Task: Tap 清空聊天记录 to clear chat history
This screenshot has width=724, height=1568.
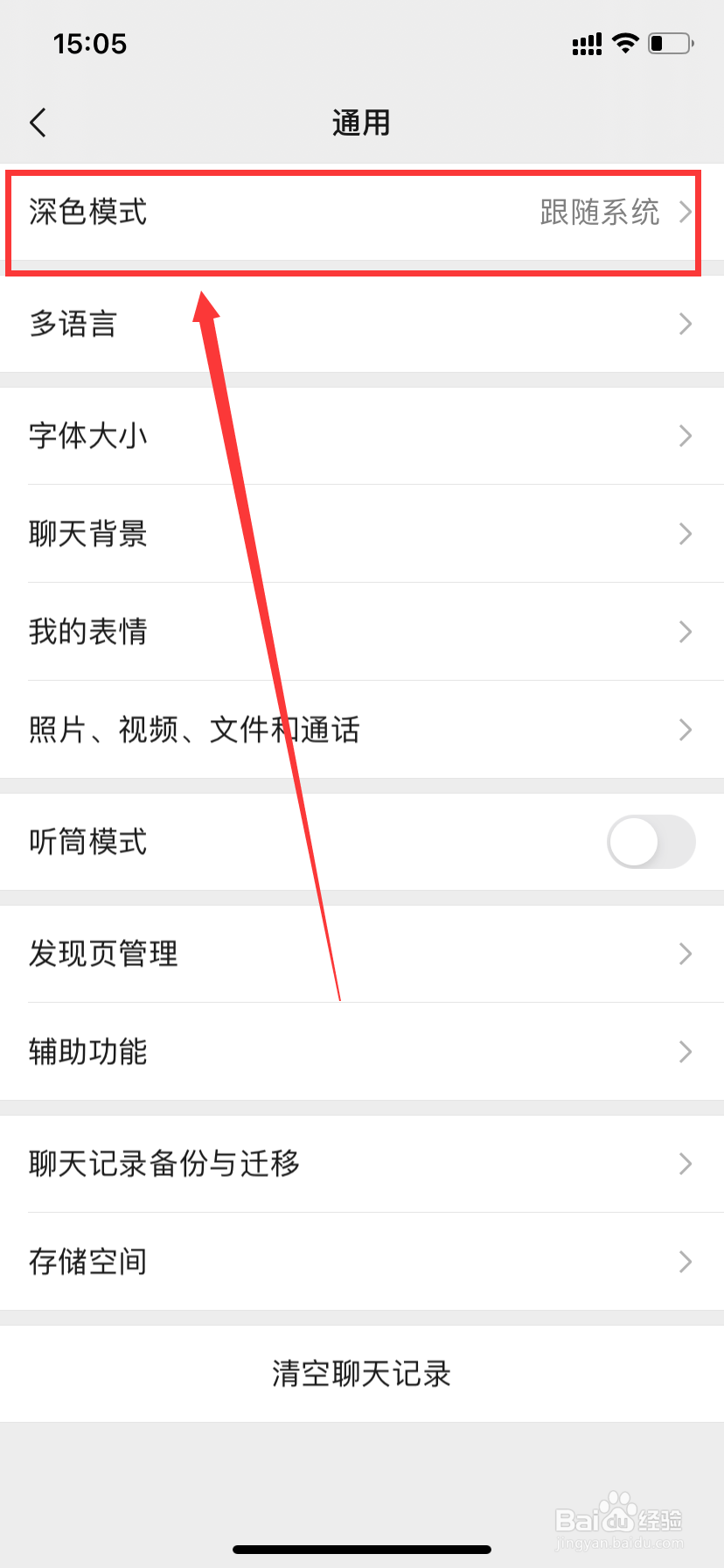Action: pyautogui.click(x=362, y=1374)
